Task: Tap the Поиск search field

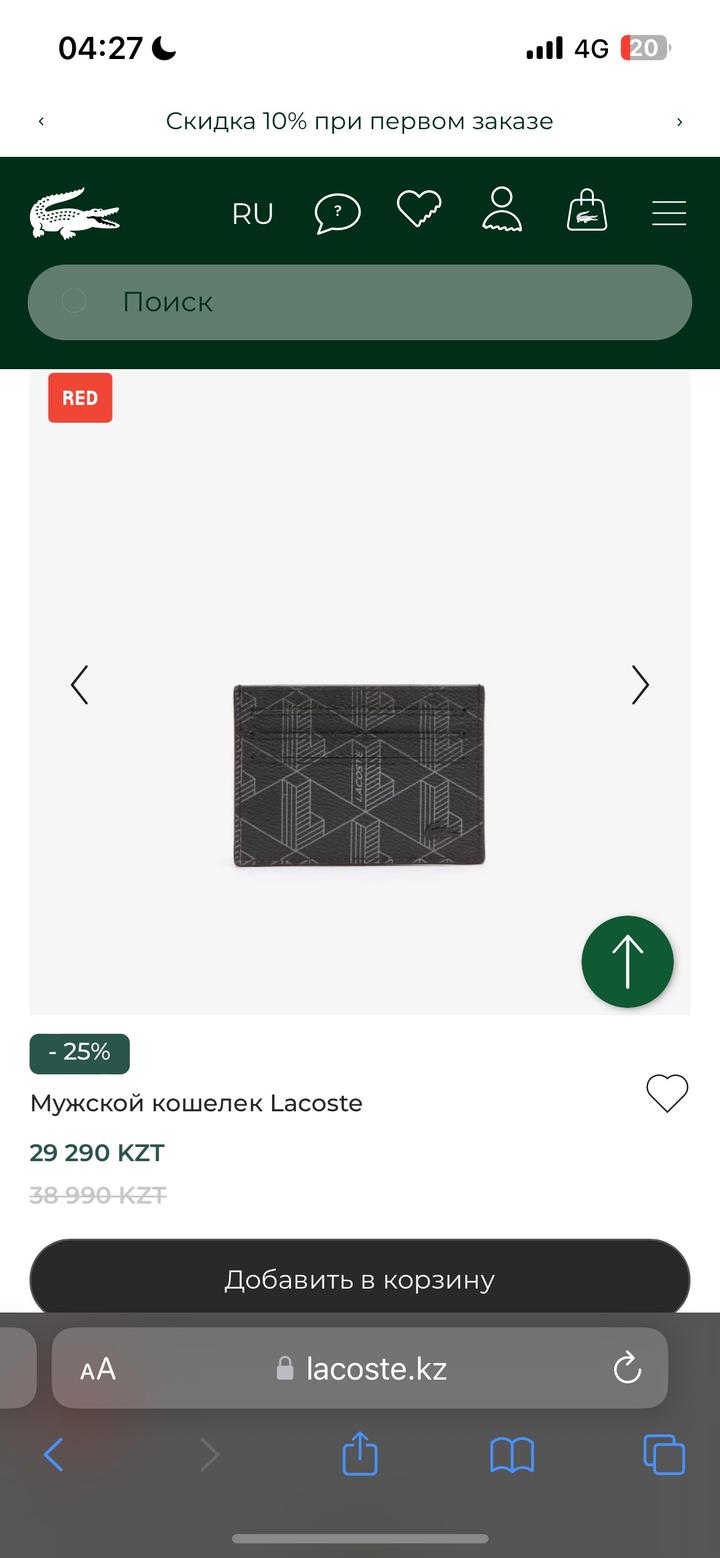Action: coord(360,302)
